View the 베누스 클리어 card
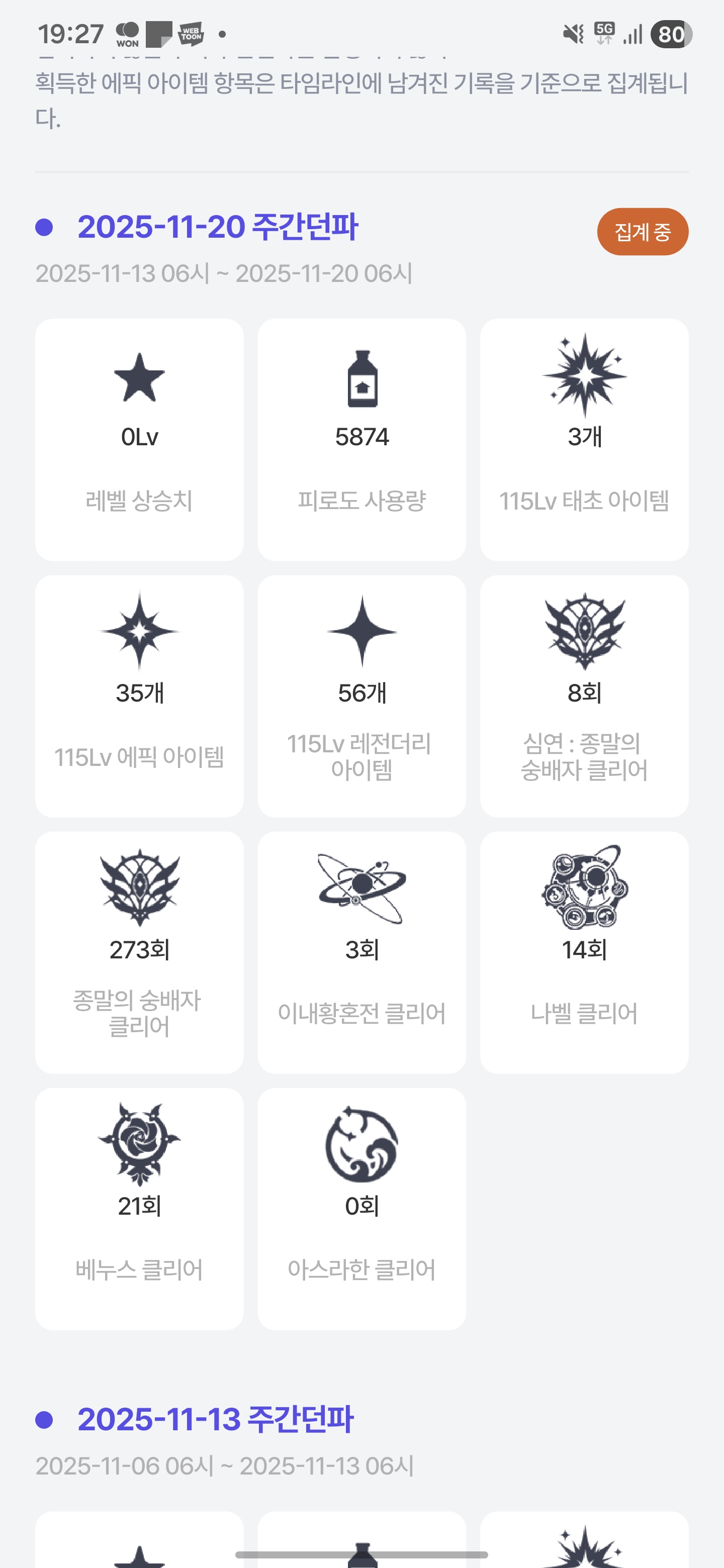This screenshot has width=724, height=1568. coord(139,1208)
